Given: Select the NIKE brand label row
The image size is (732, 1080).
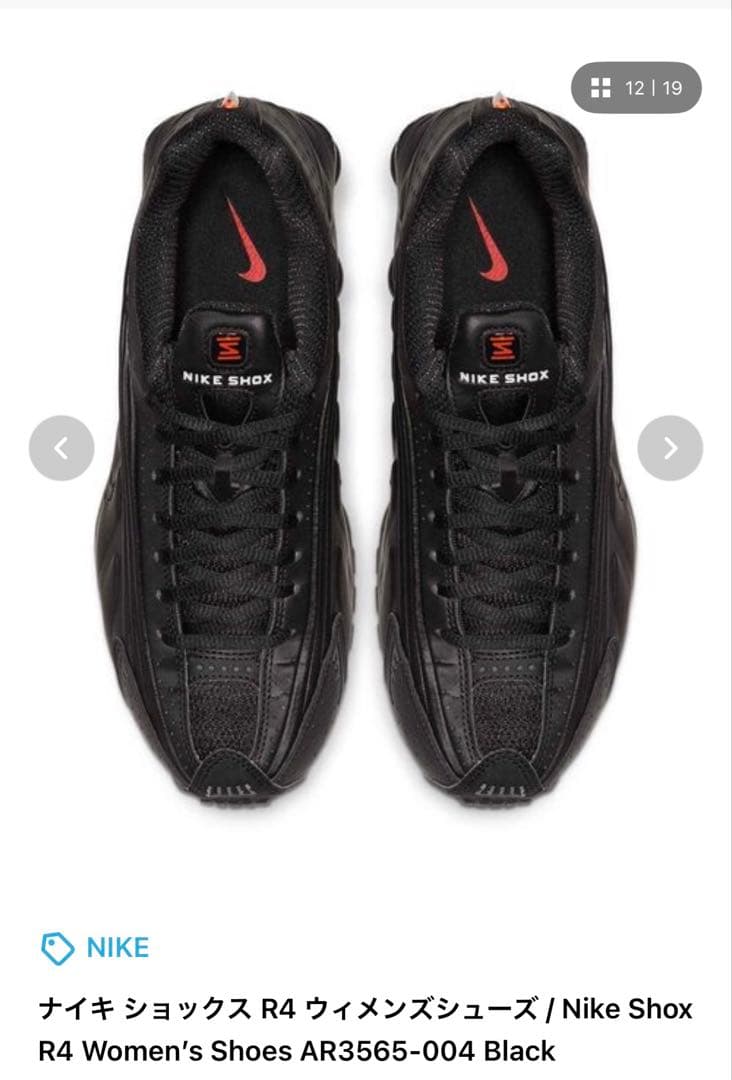Looking at the screenshot, I should point(95,946).
